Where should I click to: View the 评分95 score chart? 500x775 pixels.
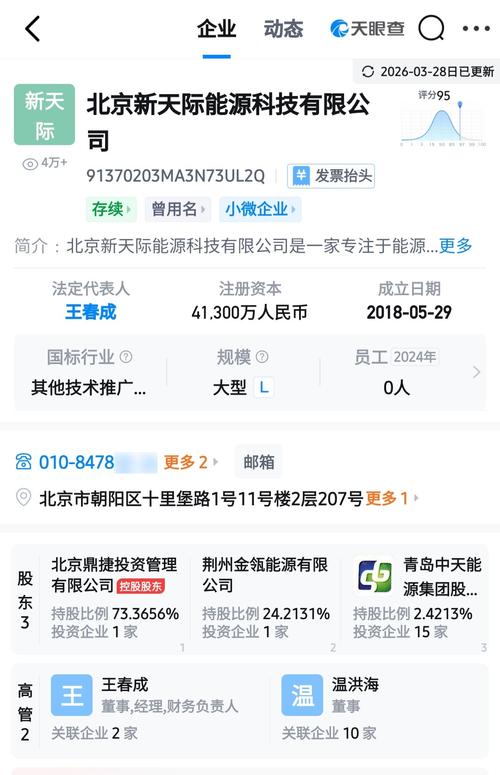click(x=443, y=118)
